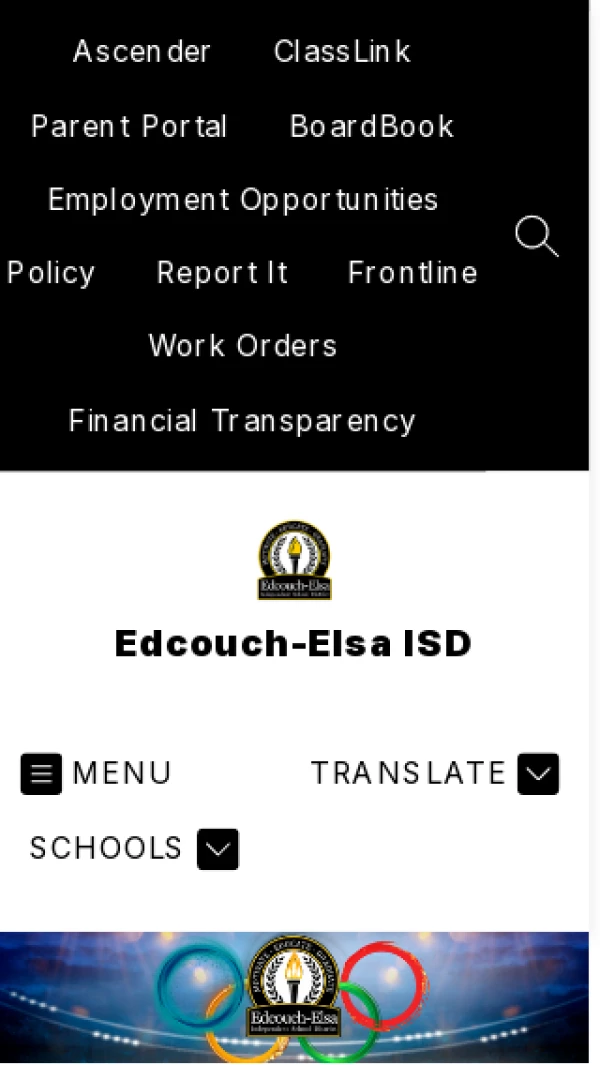Image resolution: width=600 pixels, height=1065 pixels.
Task: Open the Ascender link
Action: pos(142,52)
